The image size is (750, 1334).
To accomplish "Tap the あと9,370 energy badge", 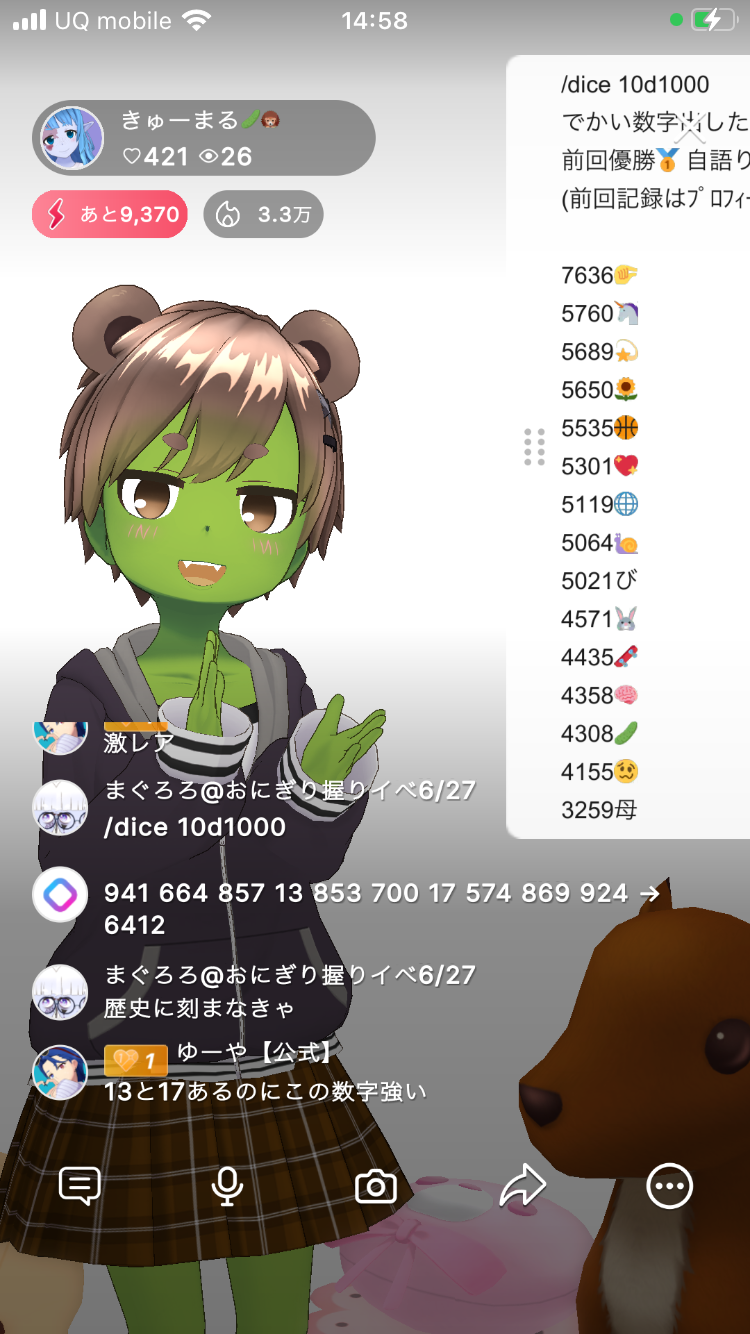I will click(110, 214).
